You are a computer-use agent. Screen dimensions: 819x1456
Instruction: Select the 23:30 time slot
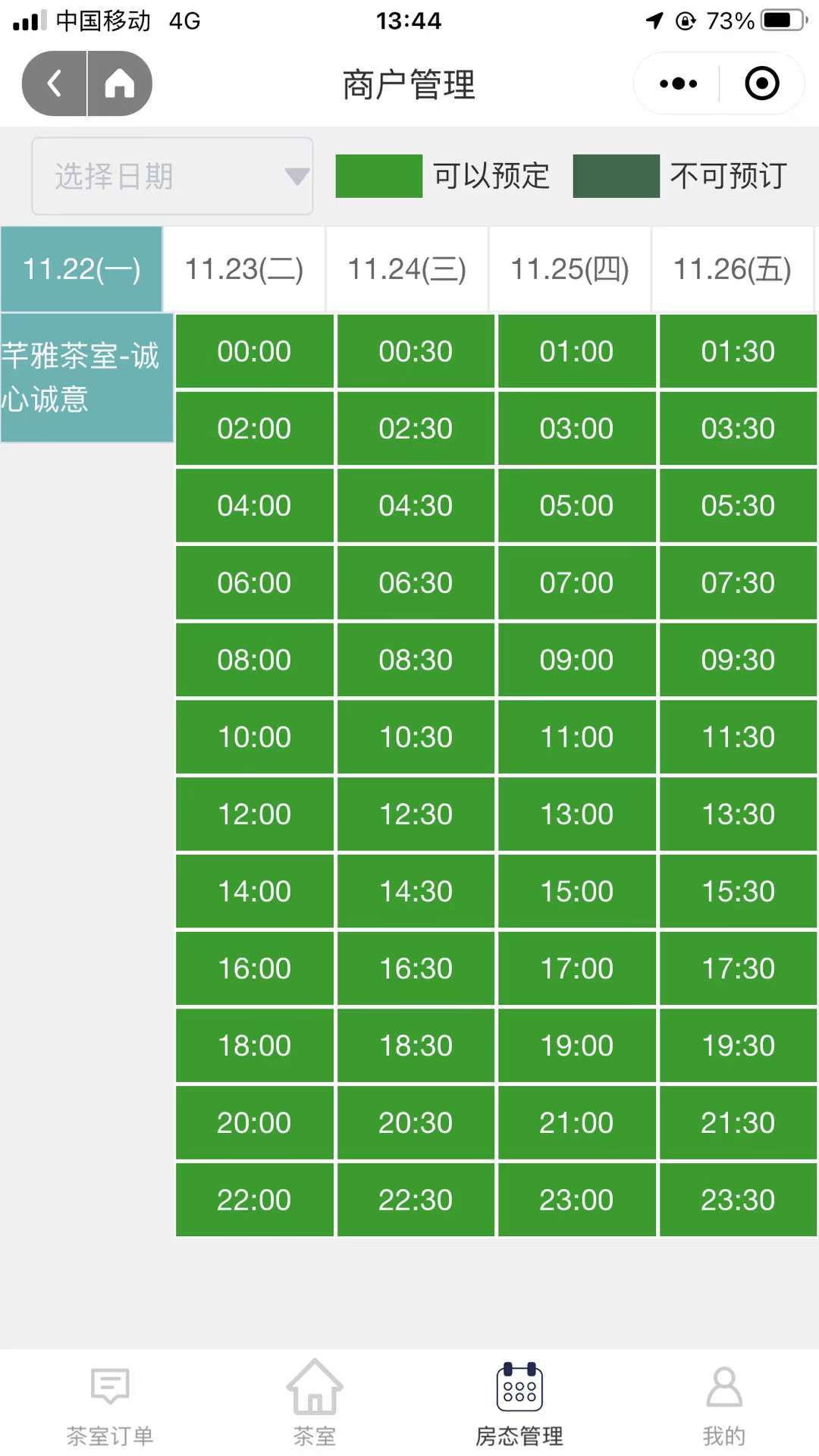tap(737, 1200)
